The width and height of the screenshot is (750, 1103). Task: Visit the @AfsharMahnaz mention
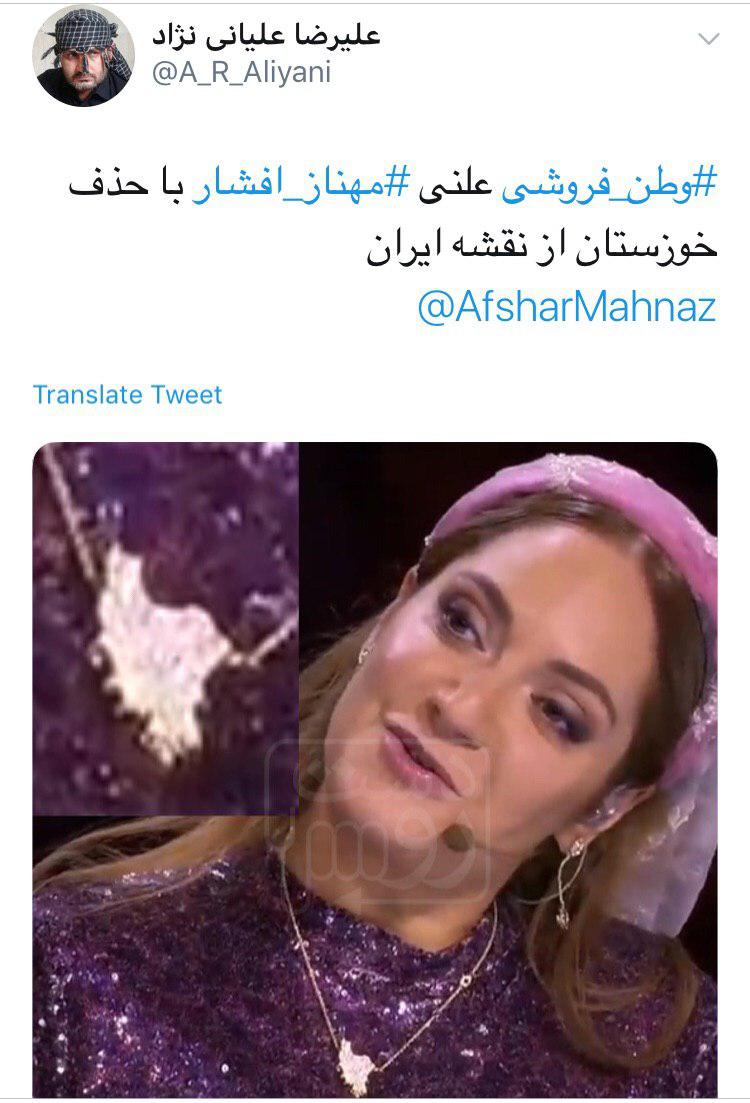(x=567, y=308)
